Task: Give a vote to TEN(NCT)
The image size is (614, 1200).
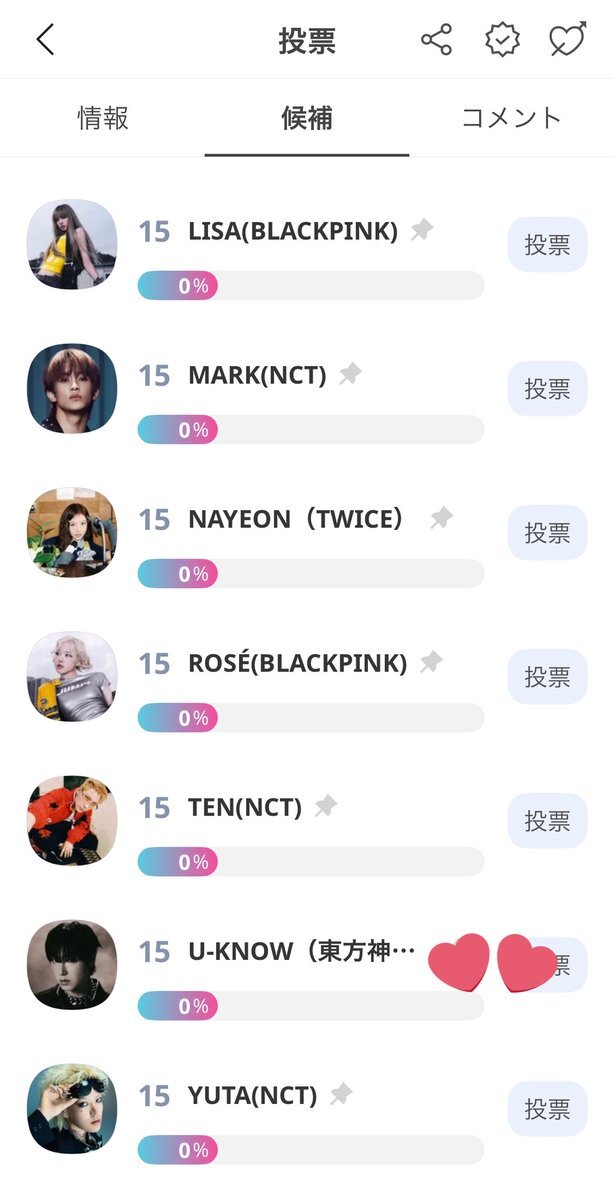Action: tap(547, 821)
